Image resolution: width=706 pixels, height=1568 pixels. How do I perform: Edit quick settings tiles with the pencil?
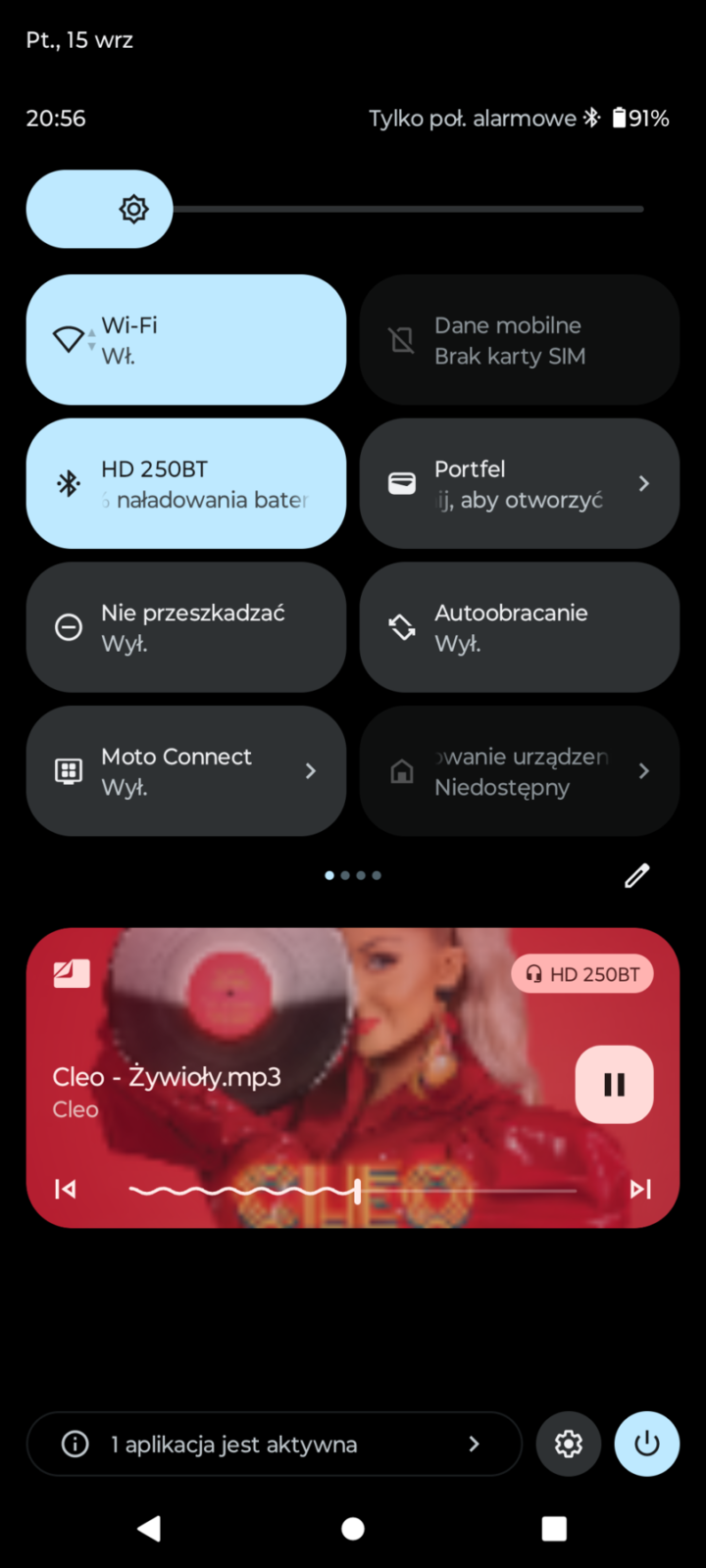pyautogui.click(x=637, y=875)
